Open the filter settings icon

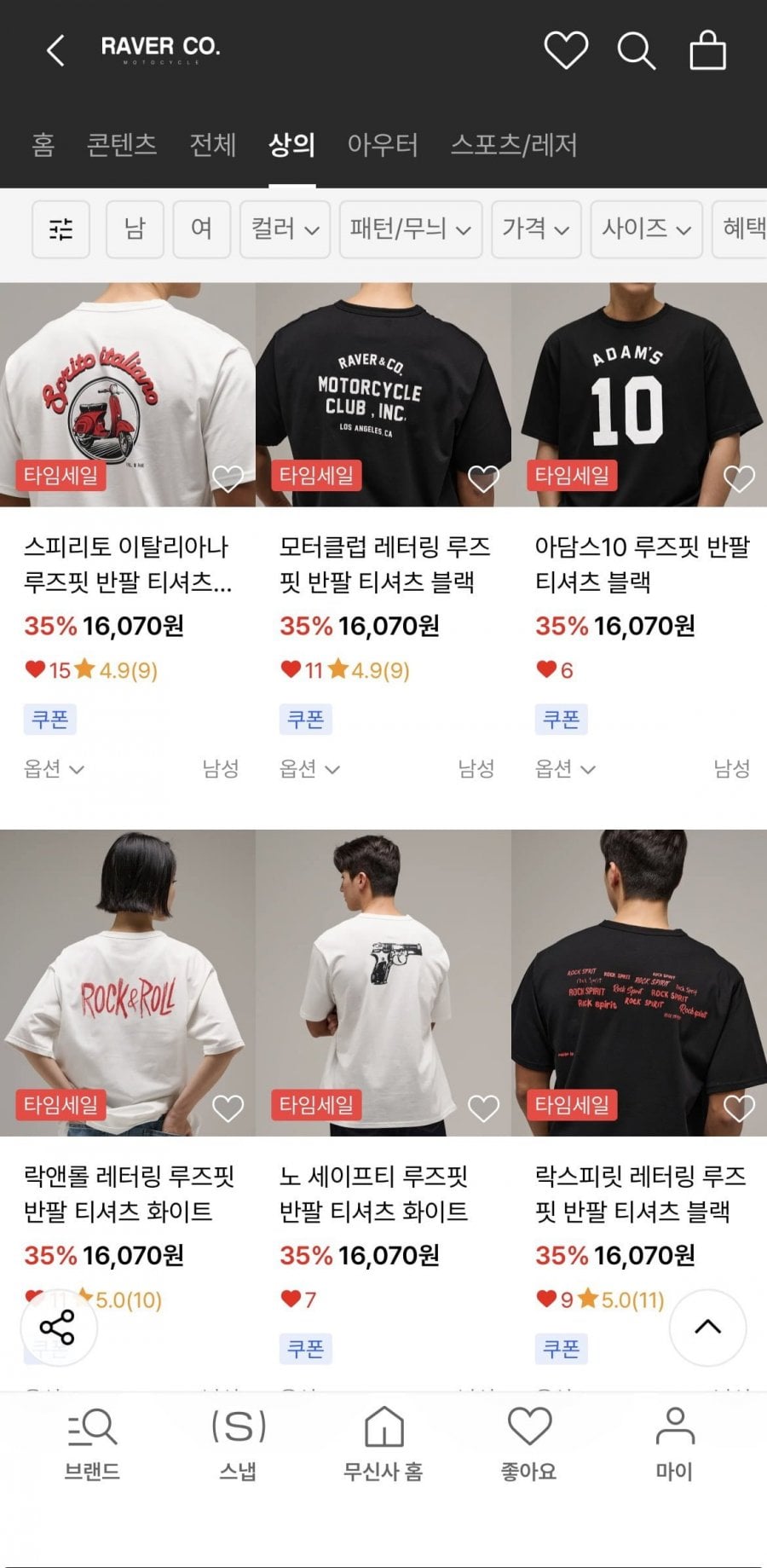[61, 229]
